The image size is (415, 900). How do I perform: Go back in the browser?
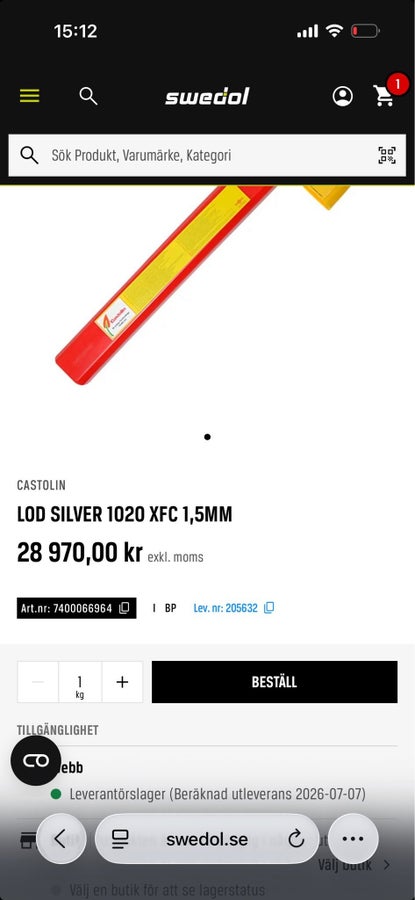click(x=61, y=839)
